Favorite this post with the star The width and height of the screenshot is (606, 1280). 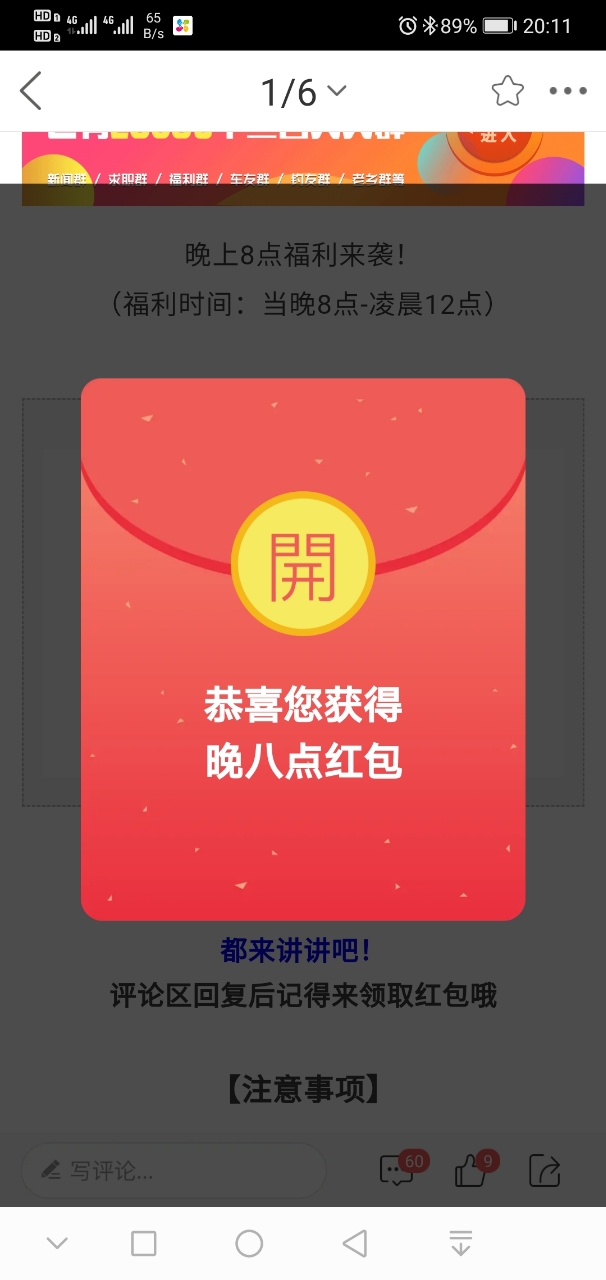coord(507,91)
